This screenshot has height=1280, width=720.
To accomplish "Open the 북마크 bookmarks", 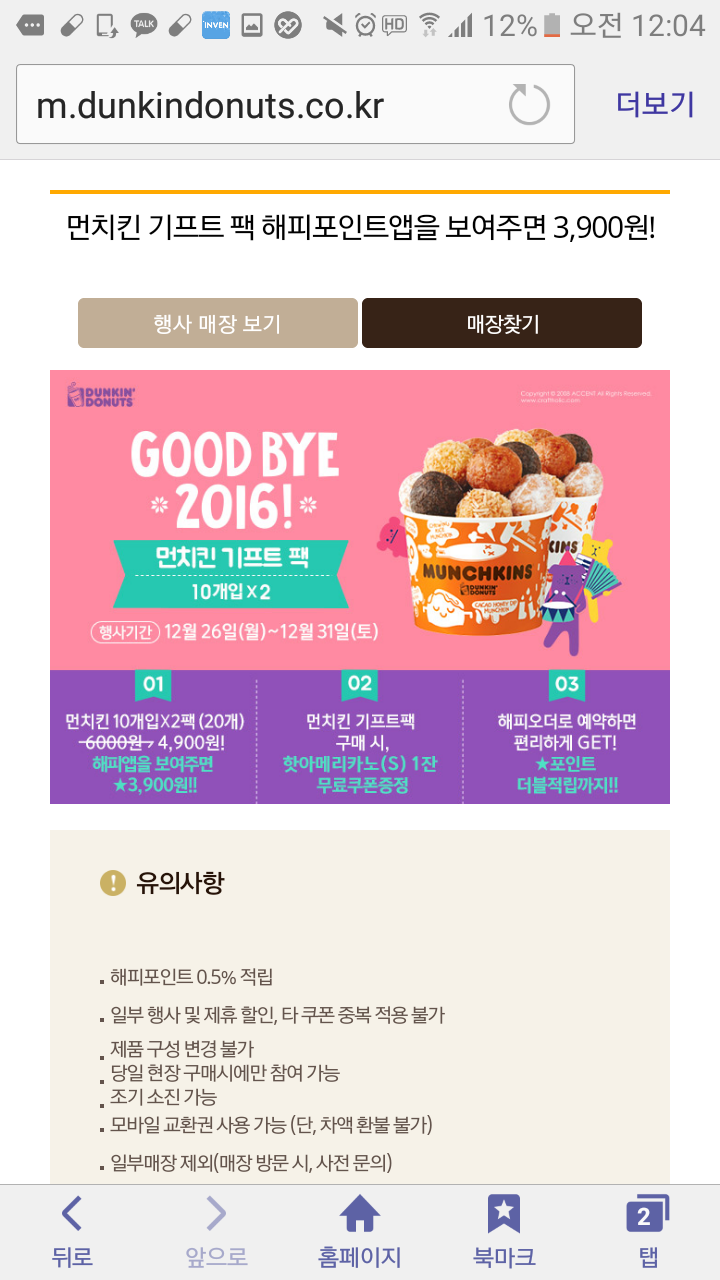I will point(503,1232).
